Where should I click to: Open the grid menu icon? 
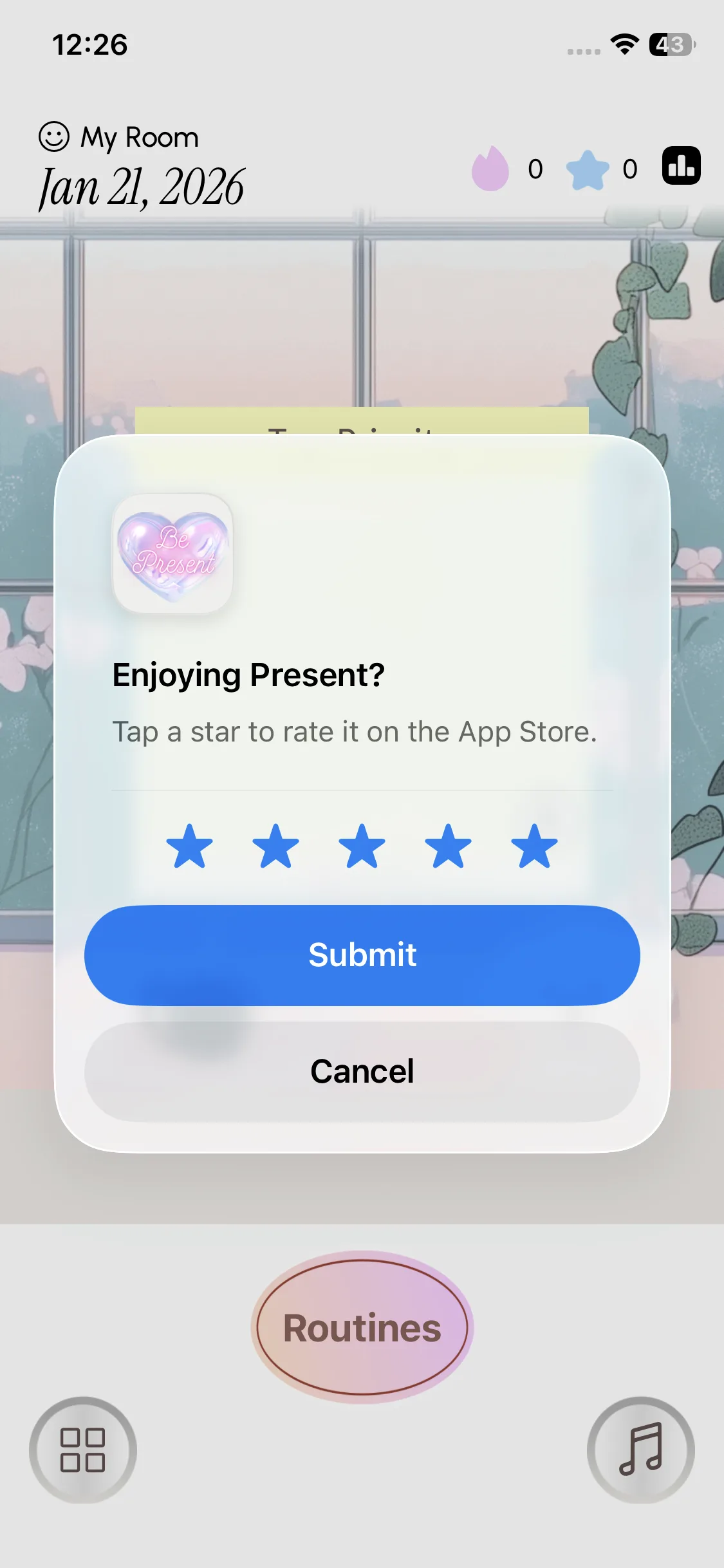click(83, 1450)
